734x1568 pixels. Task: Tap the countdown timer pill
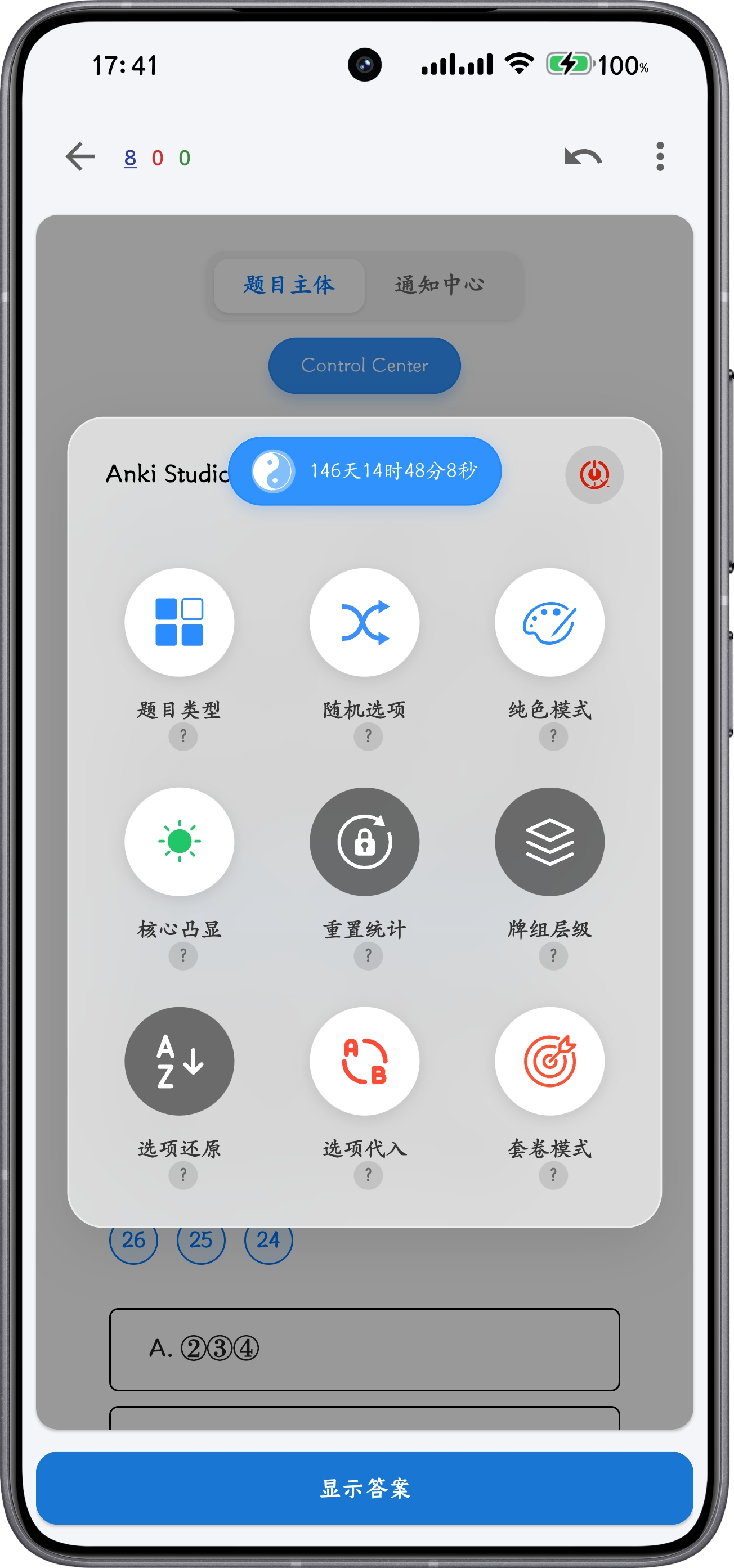365,470
